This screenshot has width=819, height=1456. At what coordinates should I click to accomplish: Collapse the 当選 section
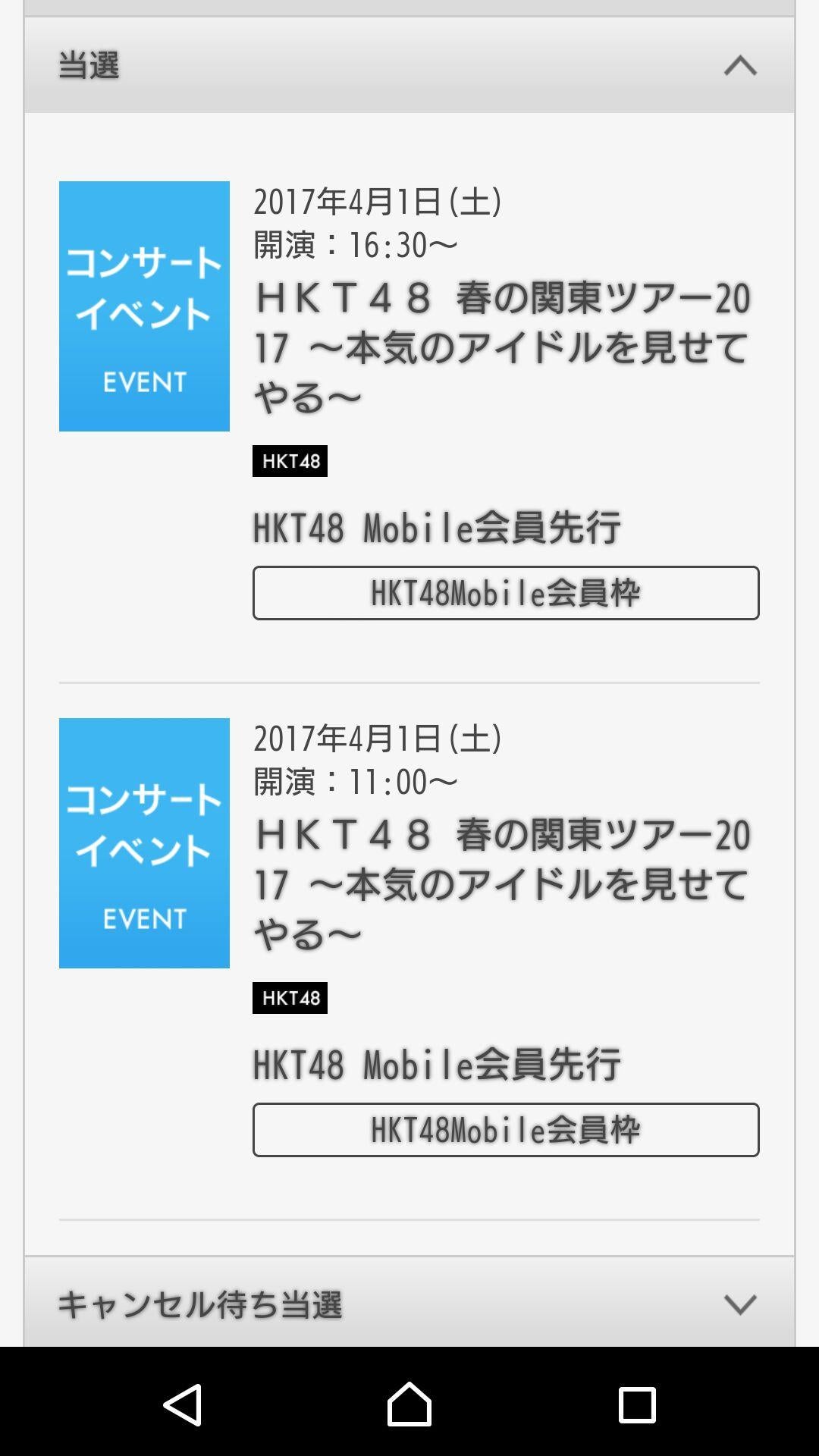(739, 66)
